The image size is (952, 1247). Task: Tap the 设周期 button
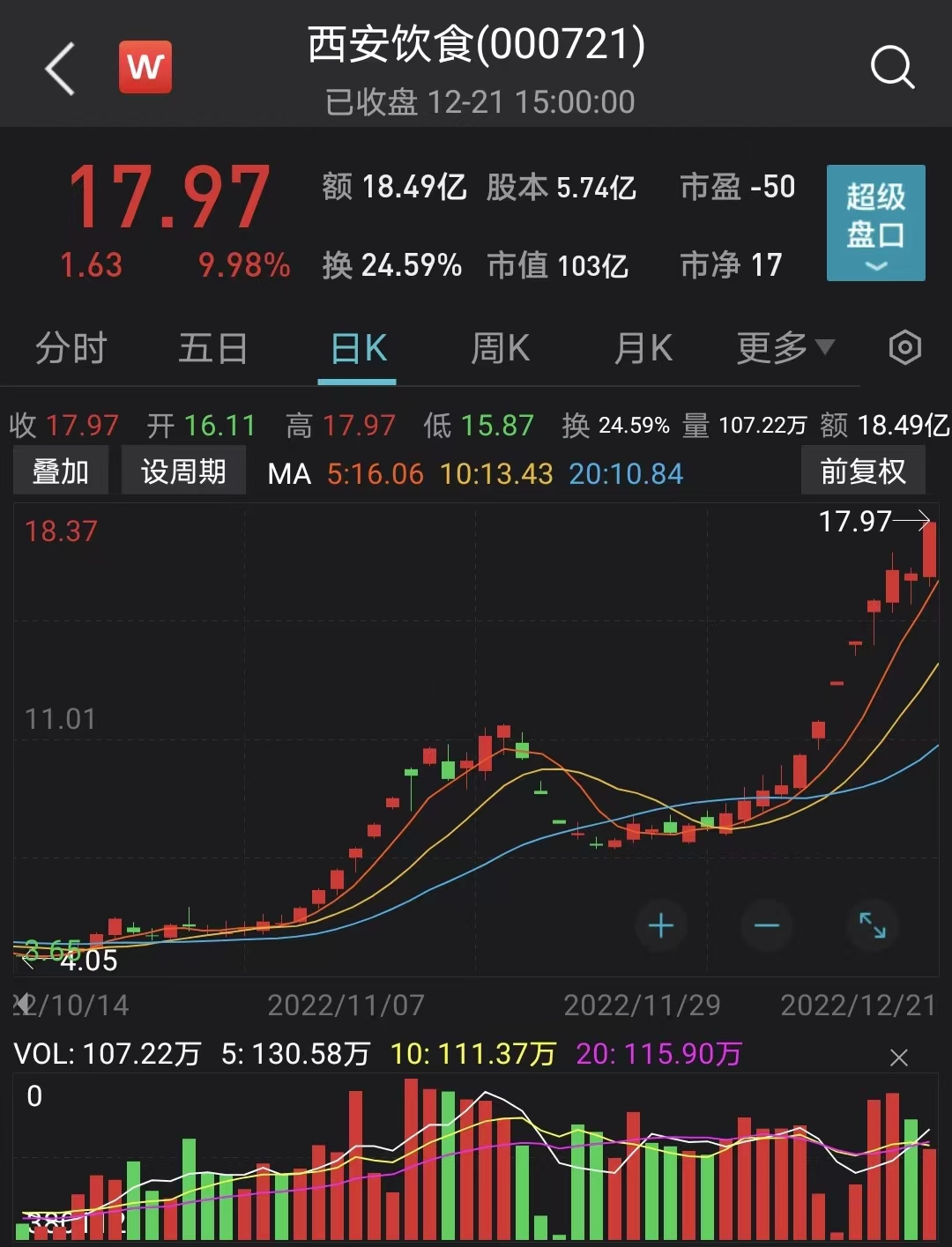coord(183,471)
